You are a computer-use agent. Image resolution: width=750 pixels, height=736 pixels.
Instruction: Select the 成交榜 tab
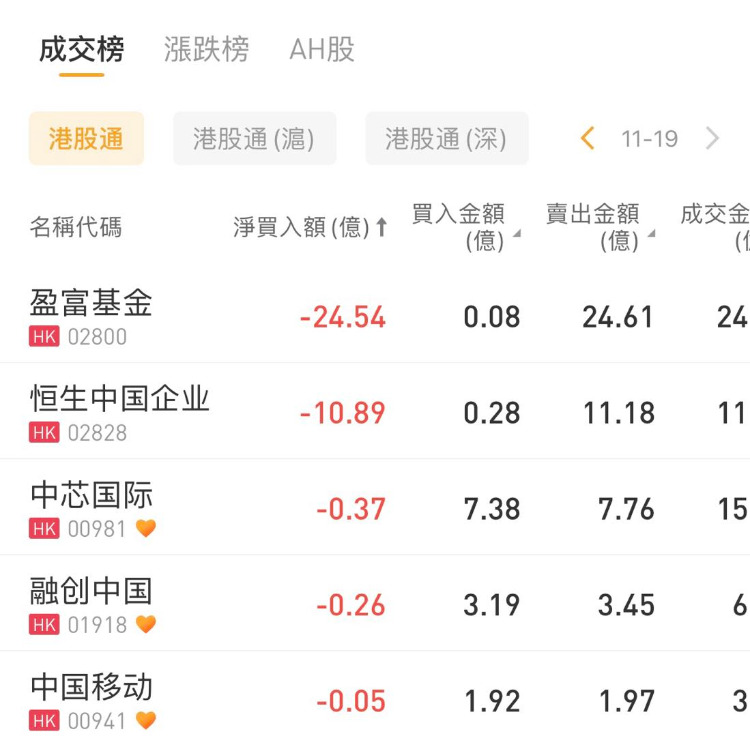tap(82, 49)
